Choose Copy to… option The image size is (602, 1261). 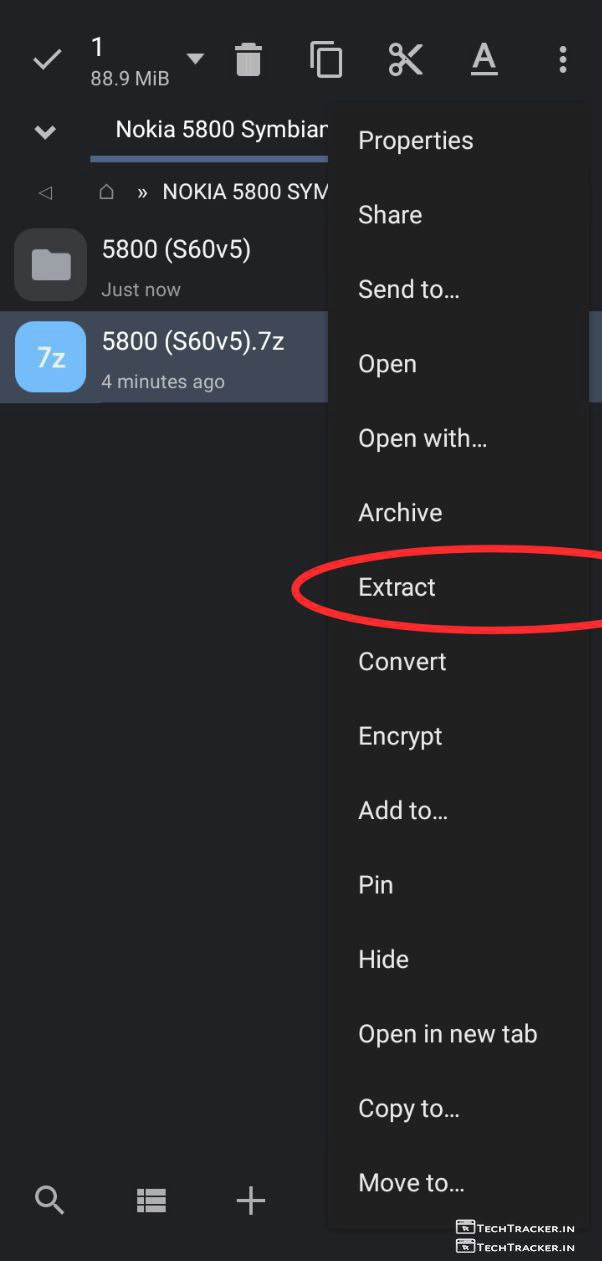[408, 1108]
